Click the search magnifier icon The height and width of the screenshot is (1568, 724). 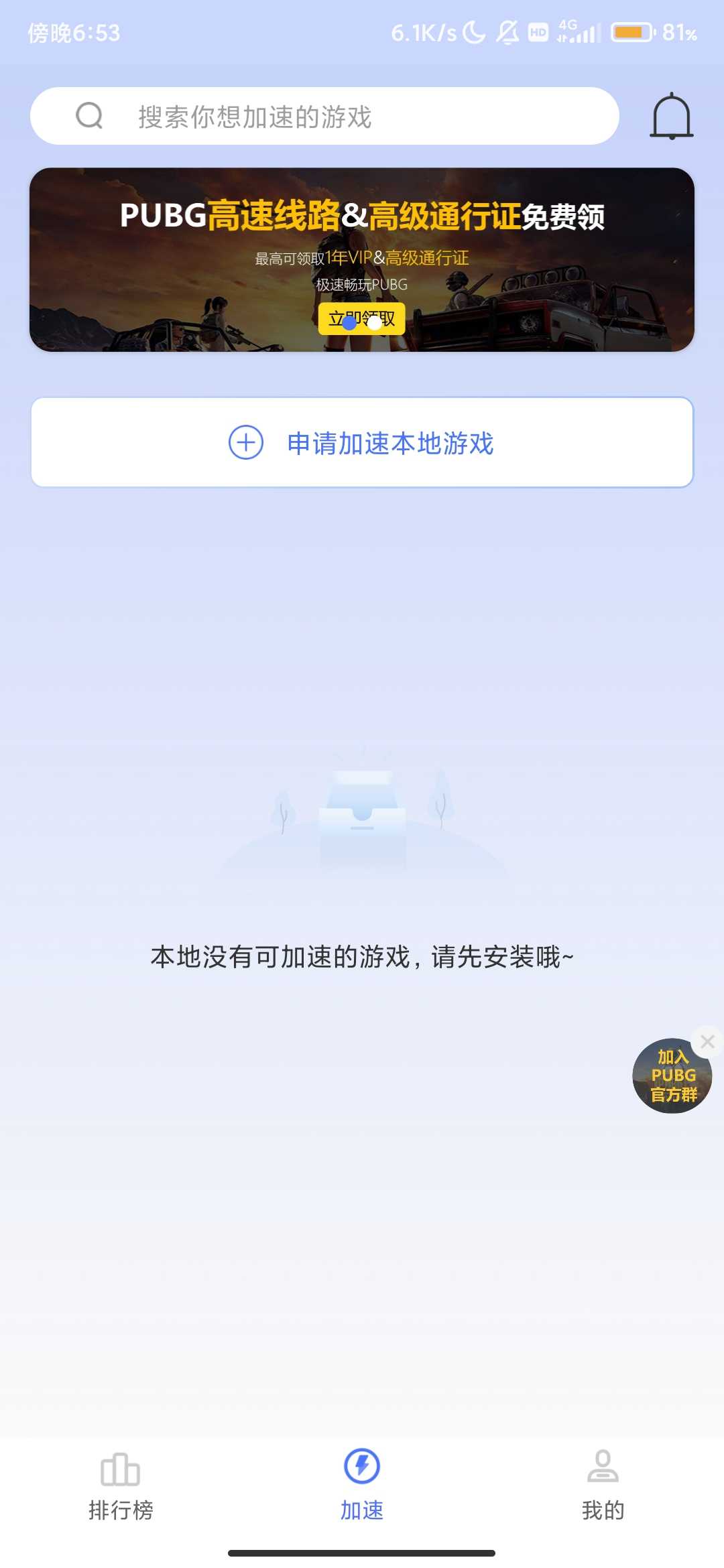click(90, 115)
